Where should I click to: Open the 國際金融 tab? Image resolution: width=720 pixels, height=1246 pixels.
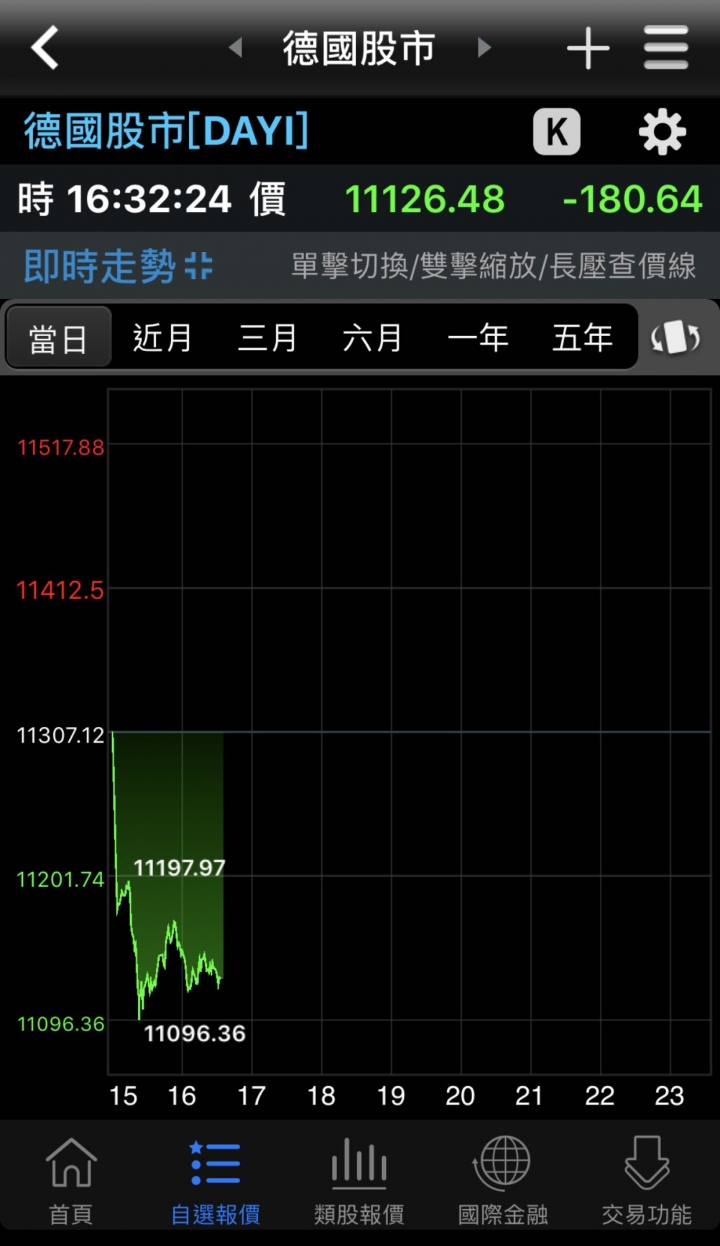(503, 1181)
